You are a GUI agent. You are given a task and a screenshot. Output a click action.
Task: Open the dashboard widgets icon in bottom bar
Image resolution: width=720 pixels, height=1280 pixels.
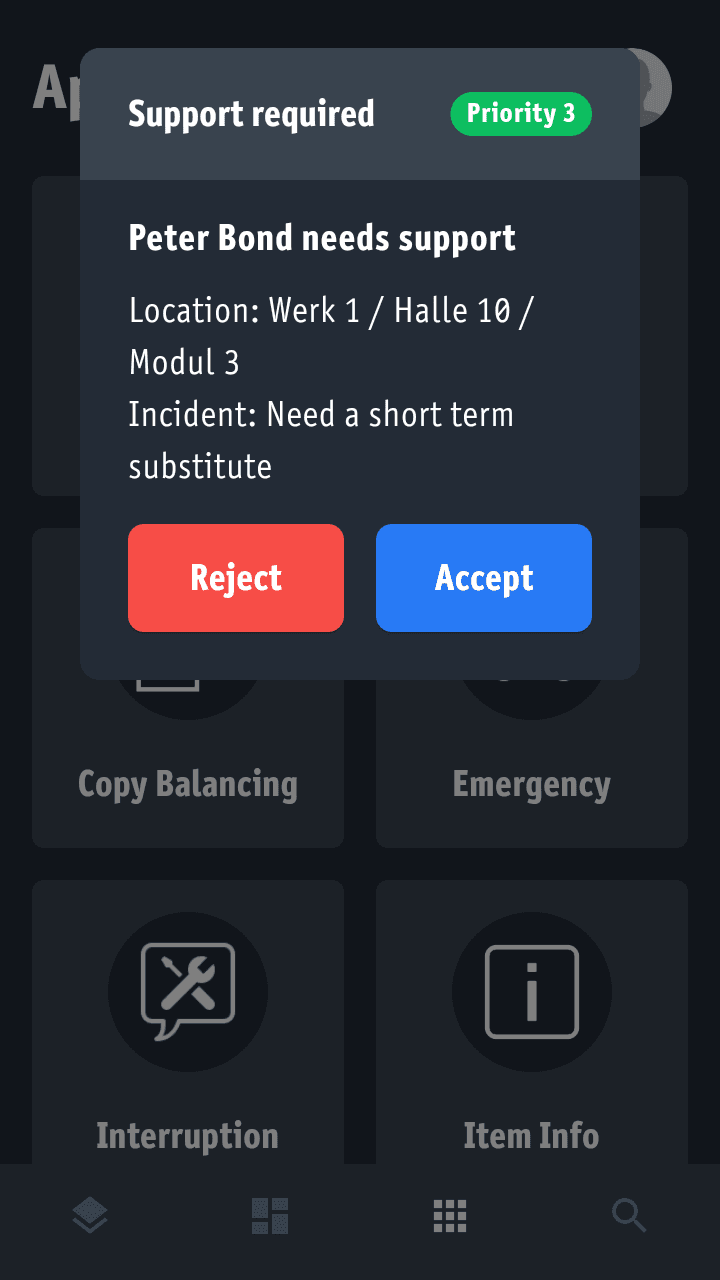pyautogui.click(x=269, y=1215)
